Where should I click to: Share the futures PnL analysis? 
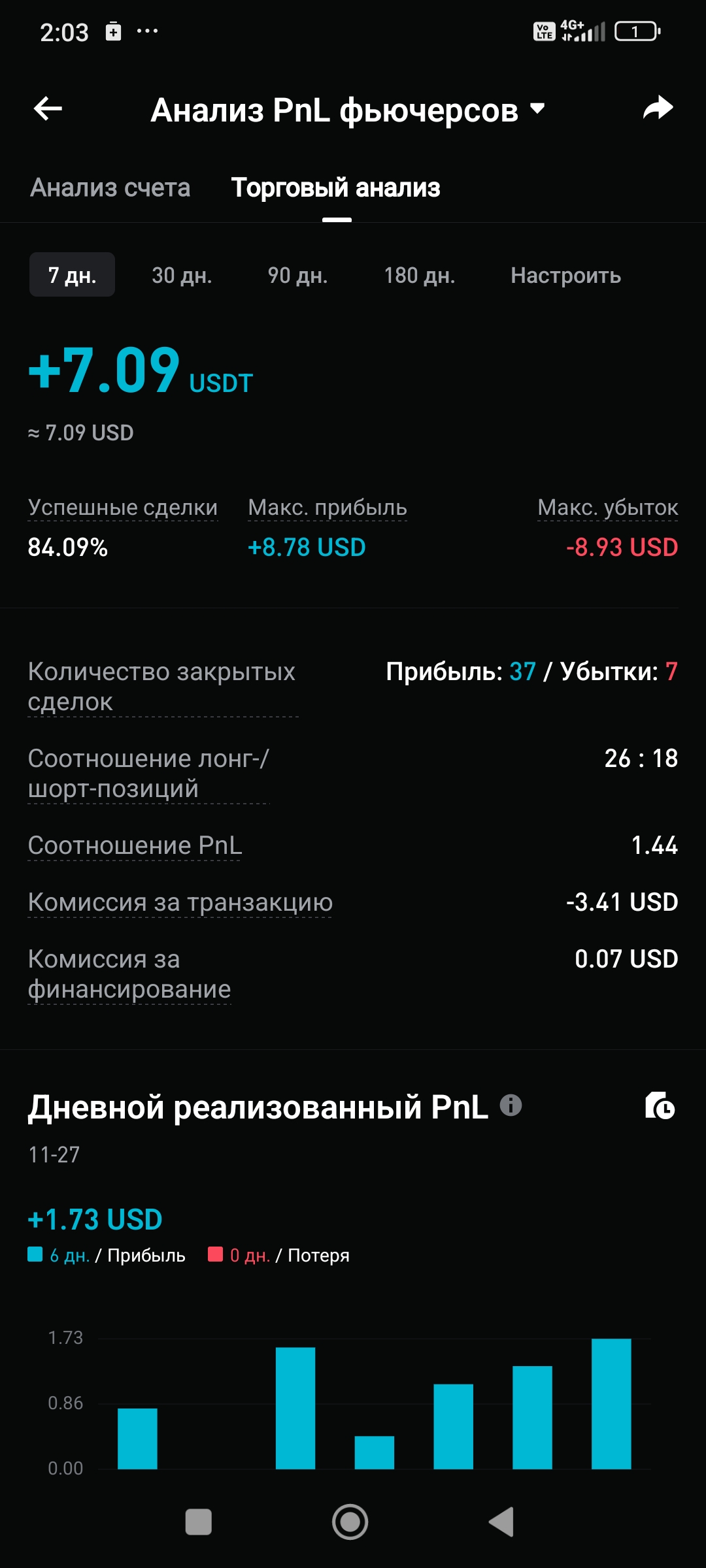(x=658, y=108)
